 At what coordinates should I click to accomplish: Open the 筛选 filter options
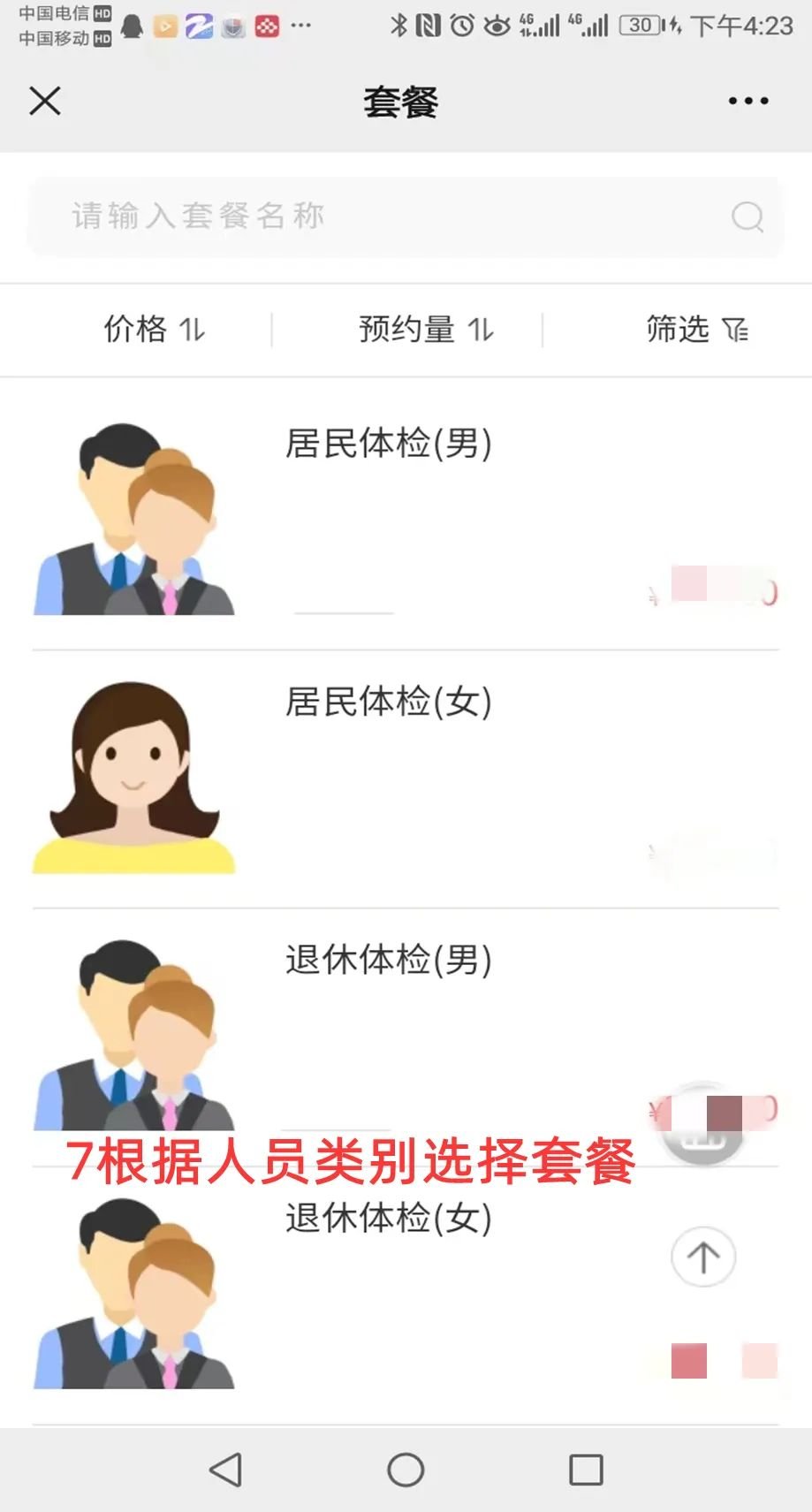tap(696, 330)
